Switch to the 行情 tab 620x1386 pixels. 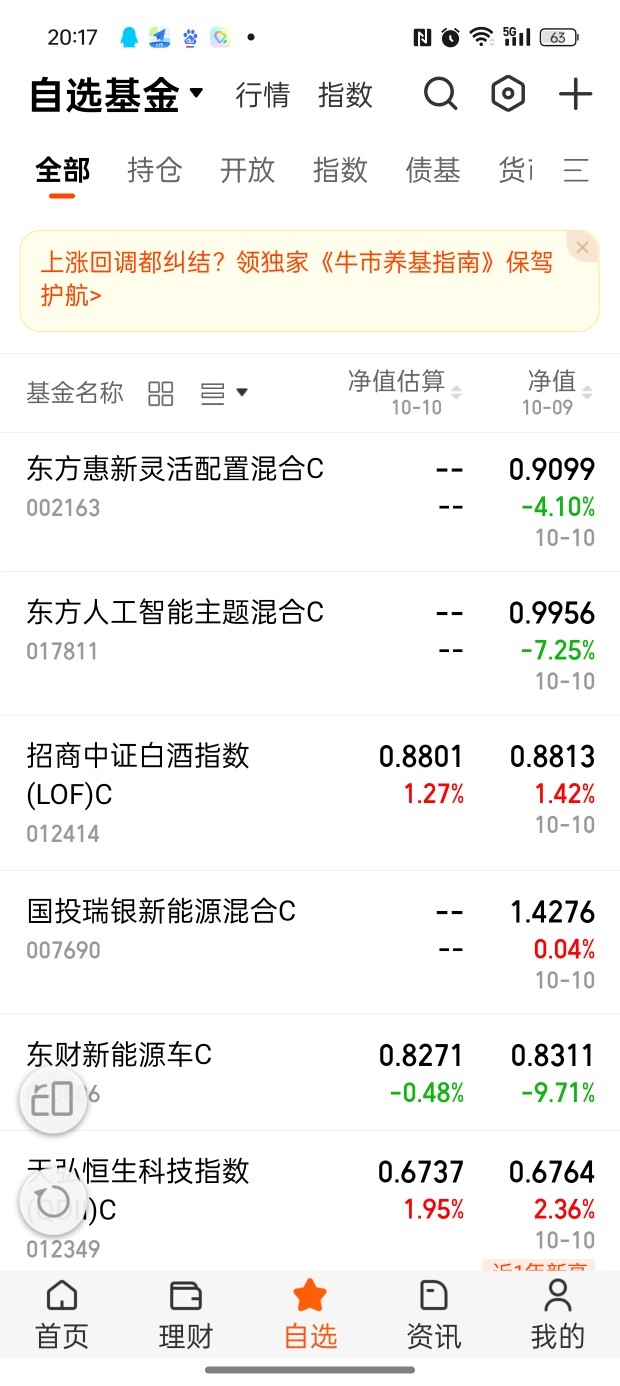tap(263, 95)
